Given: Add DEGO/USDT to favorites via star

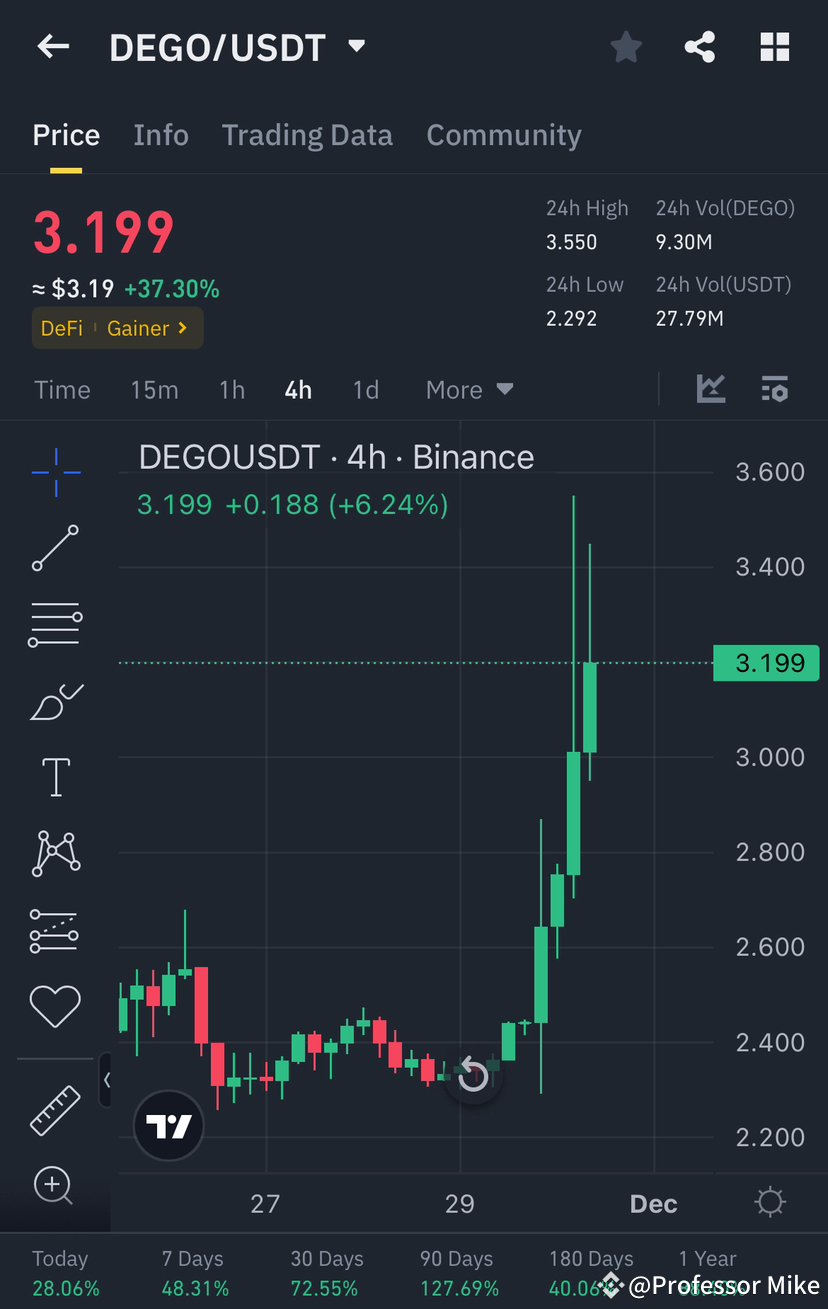Looking at the screenshot, I should pyautogui.click(x=626, y=46).
